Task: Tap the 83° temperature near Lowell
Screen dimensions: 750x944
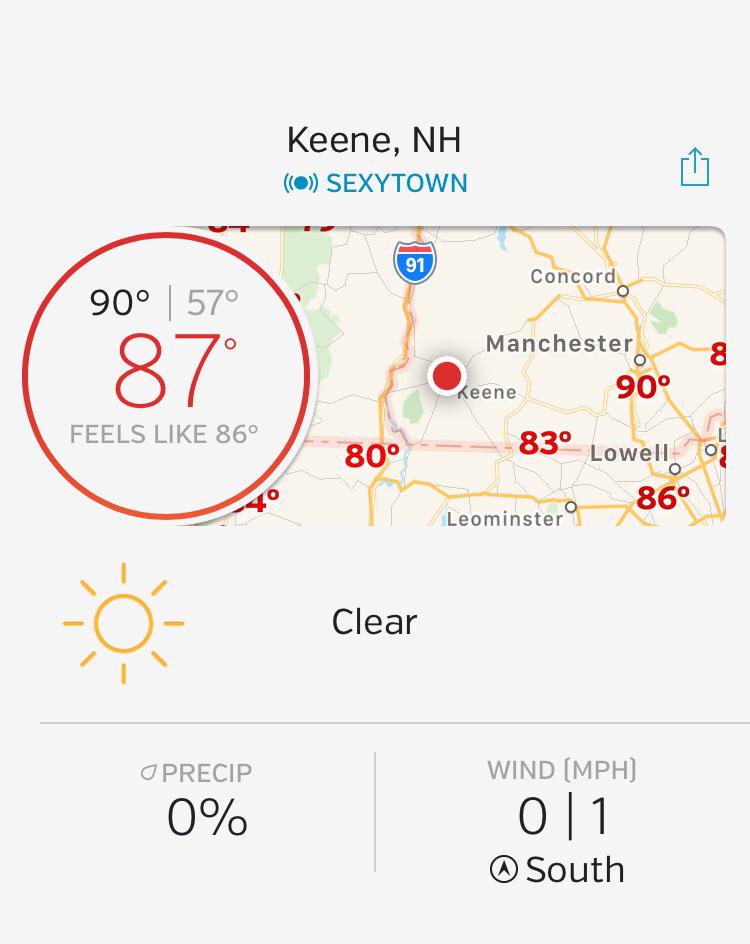Action: (544, 440)
